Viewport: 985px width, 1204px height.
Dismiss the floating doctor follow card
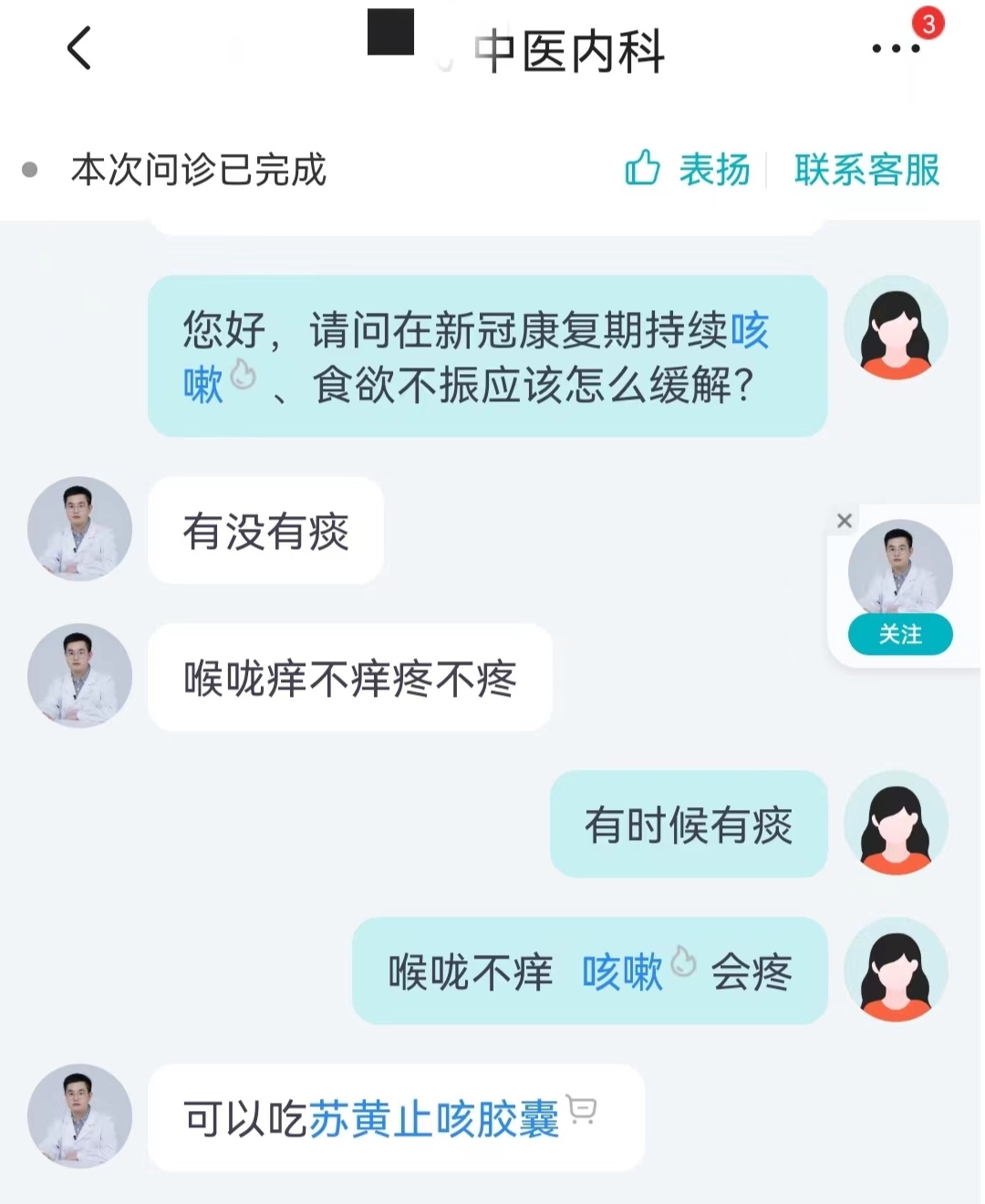click(x=845, y=521)
